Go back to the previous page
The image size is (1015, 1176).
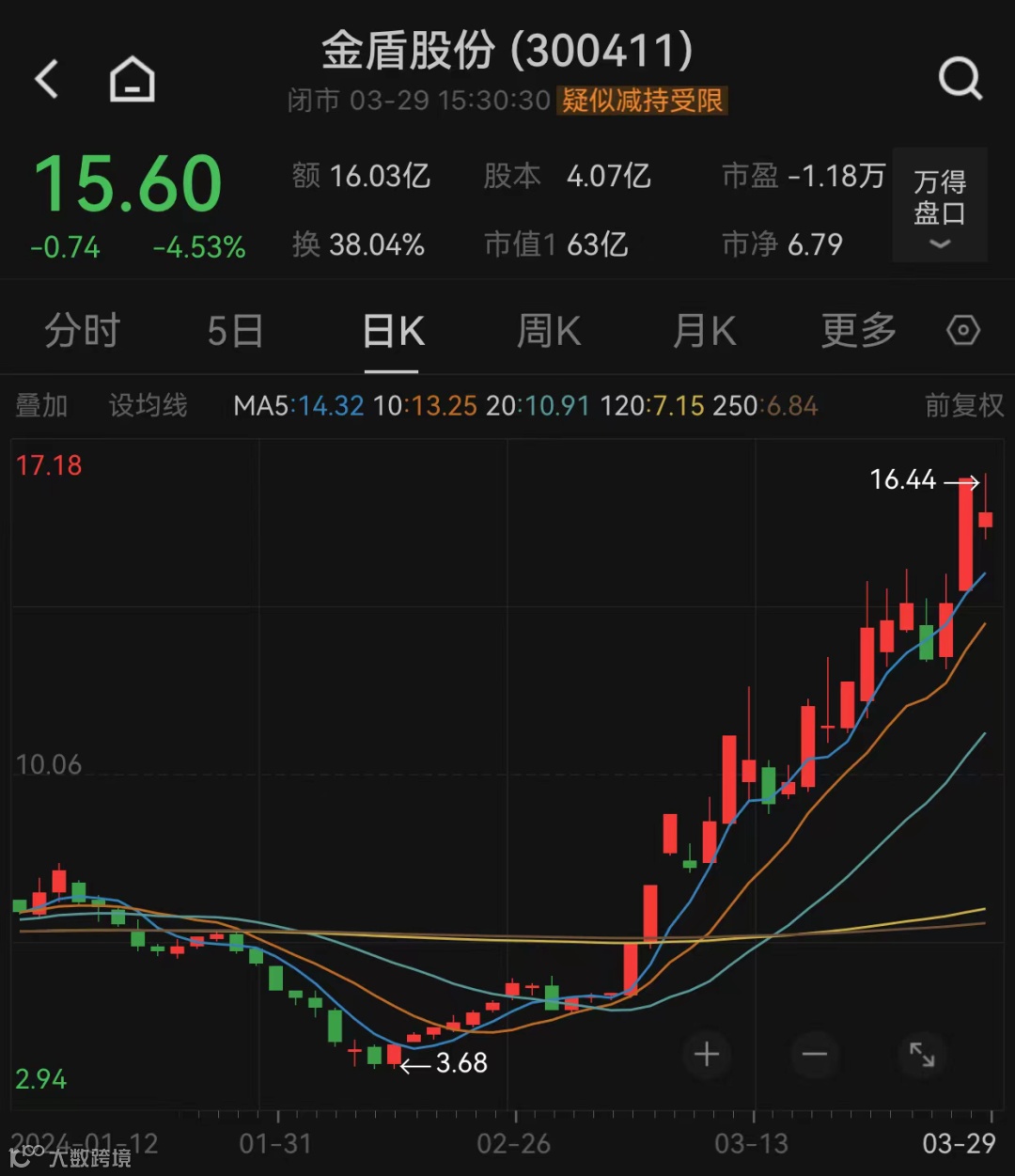47,79
